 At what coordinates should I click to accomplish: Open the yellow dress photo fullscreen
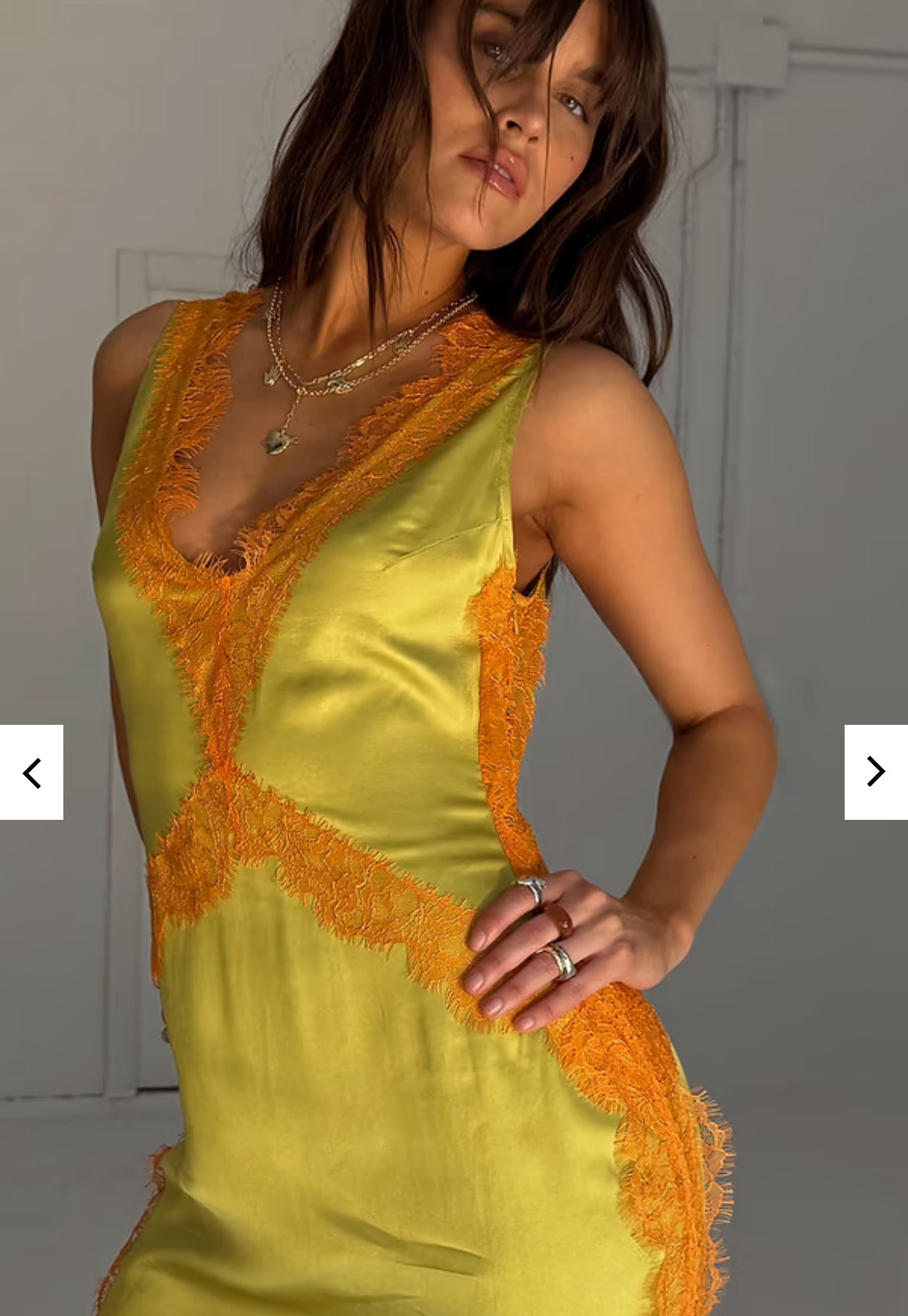(394, 704)
